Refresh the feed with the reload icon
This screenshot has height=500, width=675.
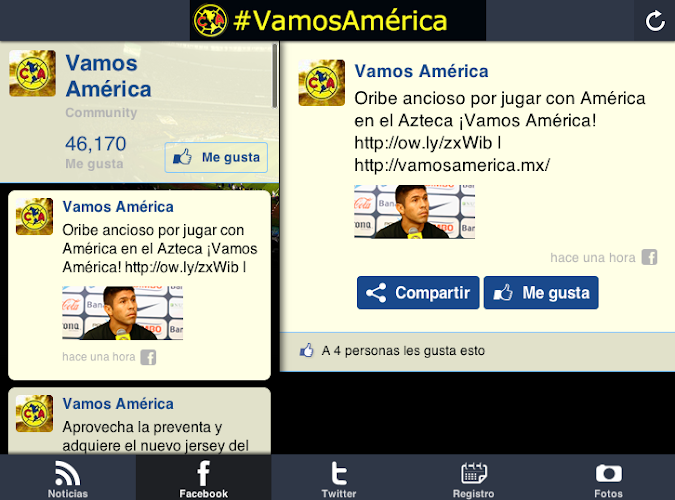[655, 20]
